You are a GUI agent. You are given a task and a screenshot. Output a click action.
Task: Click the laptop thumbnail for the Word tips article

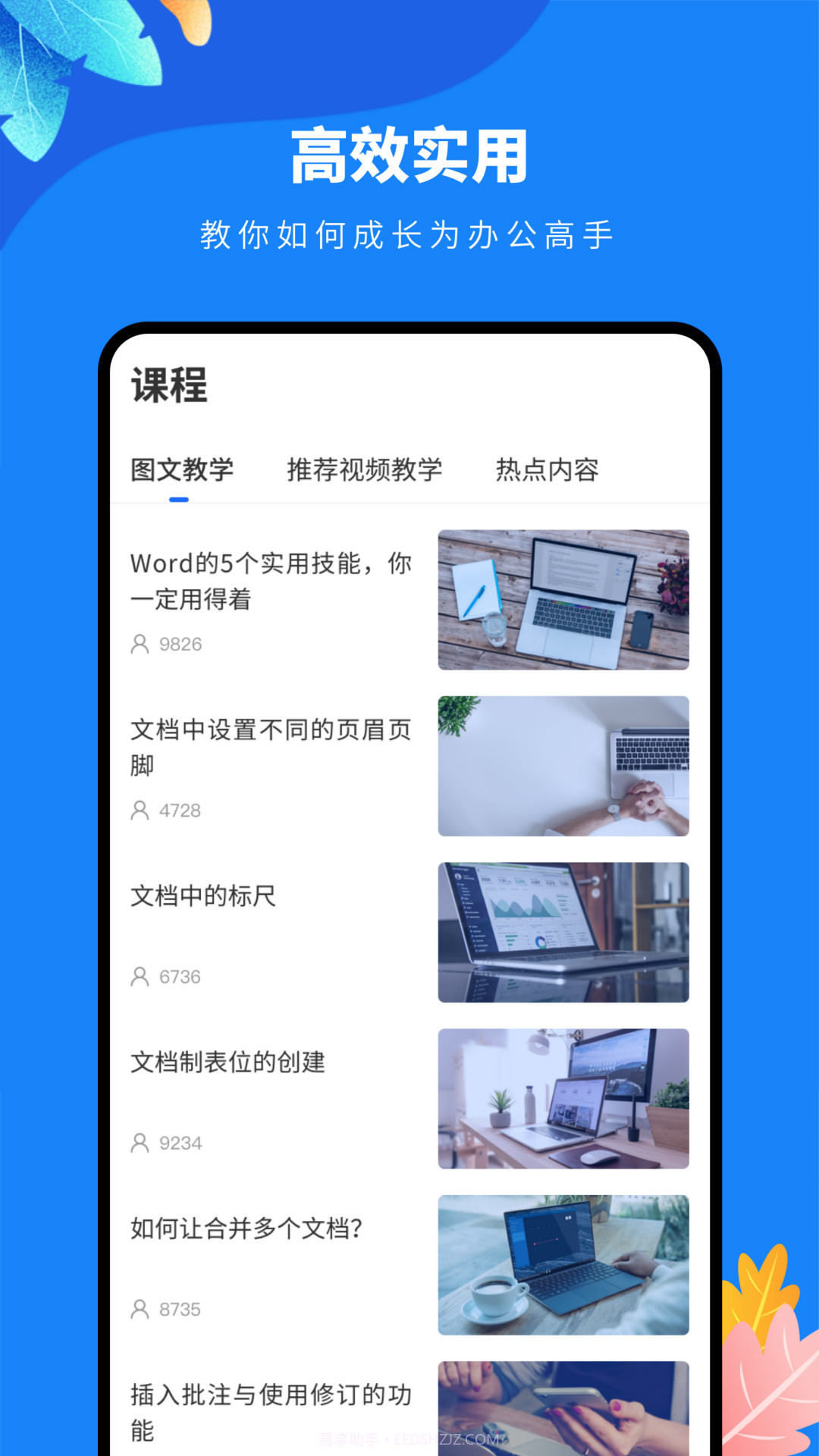tap(564, 598)
